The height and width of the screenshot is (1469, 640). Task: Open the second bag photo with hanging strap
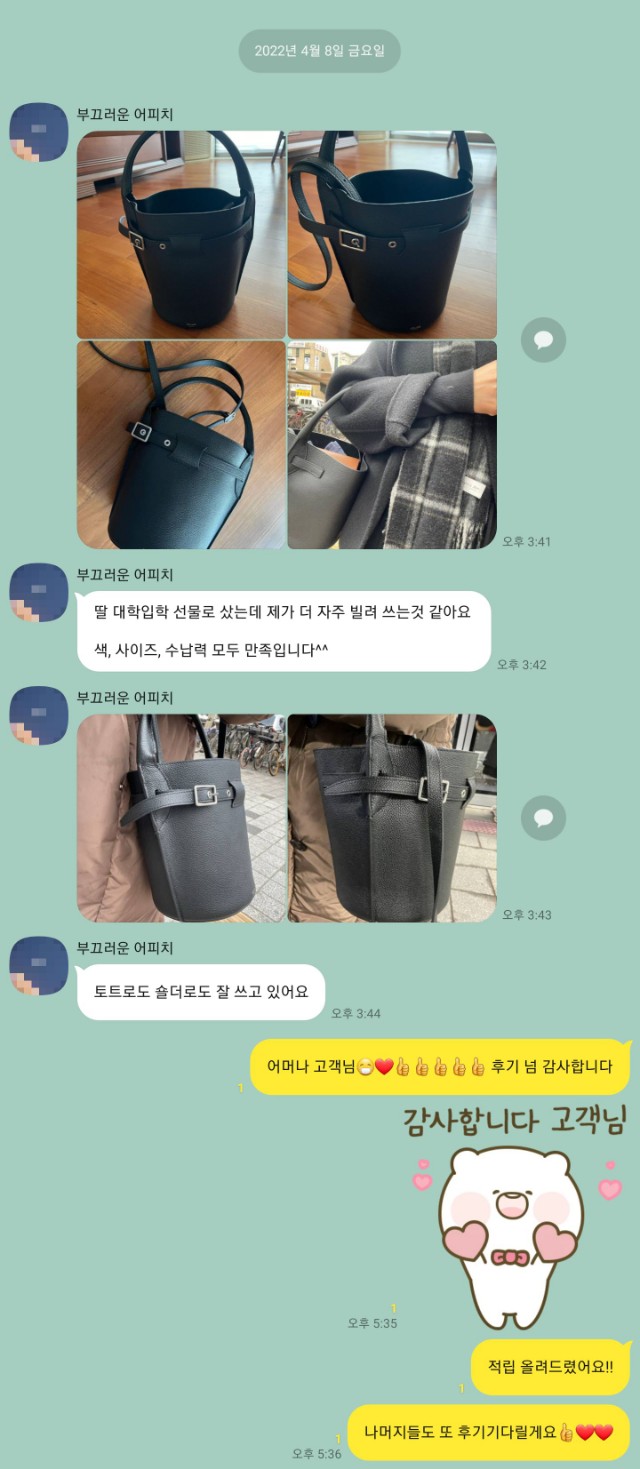point(392,235)
